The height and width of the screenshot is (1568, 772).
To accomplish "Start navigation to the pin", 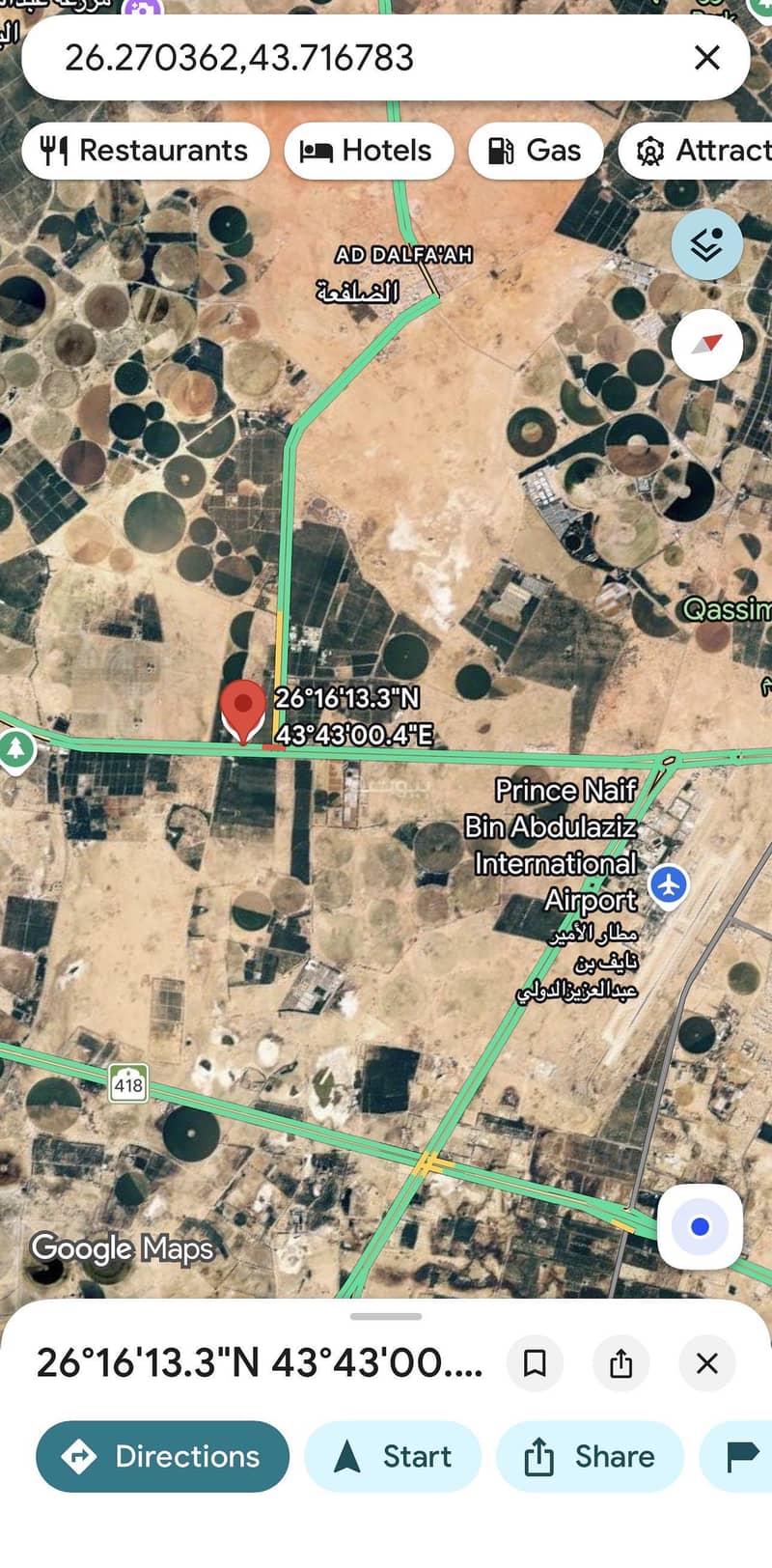I will 393,1456.
